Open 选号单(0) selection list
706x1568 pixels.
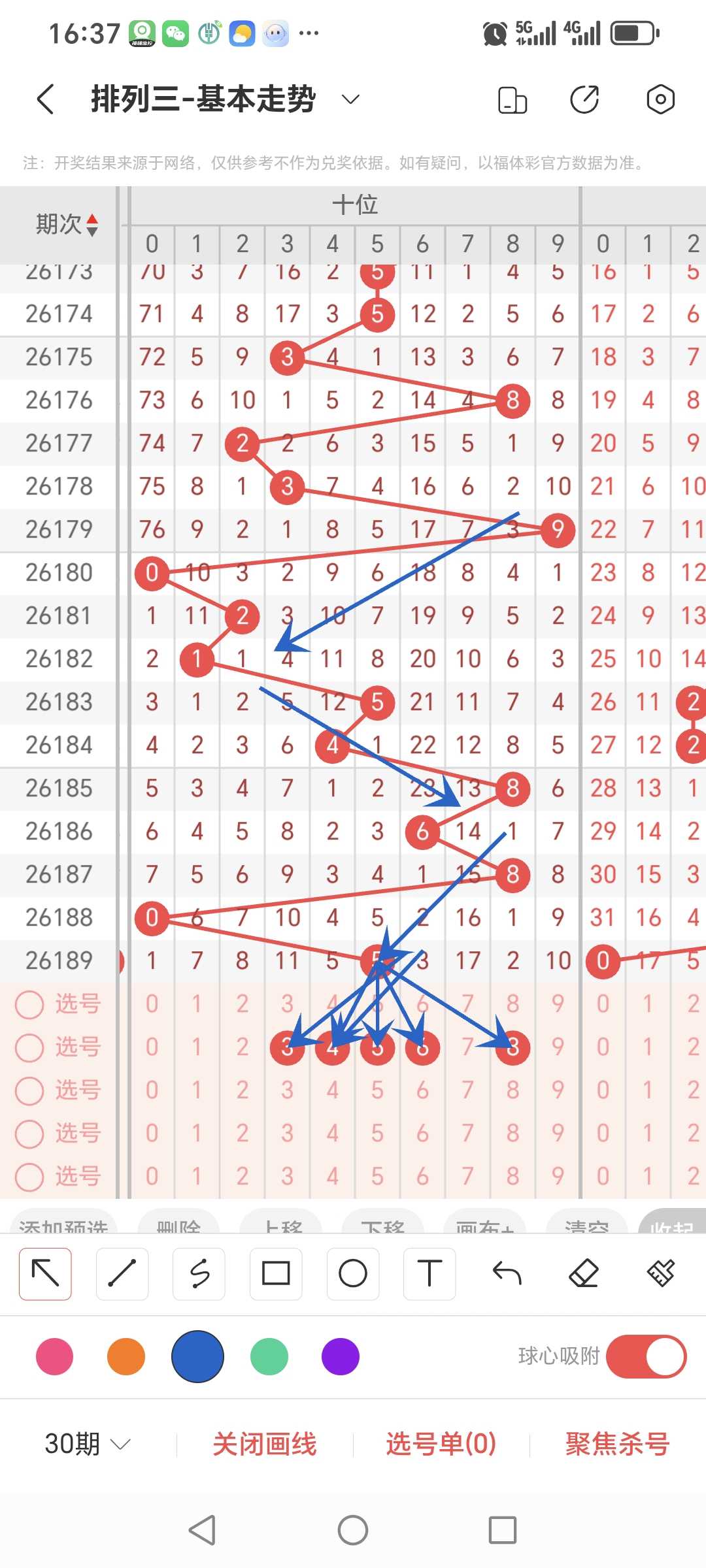(441, 1444)
